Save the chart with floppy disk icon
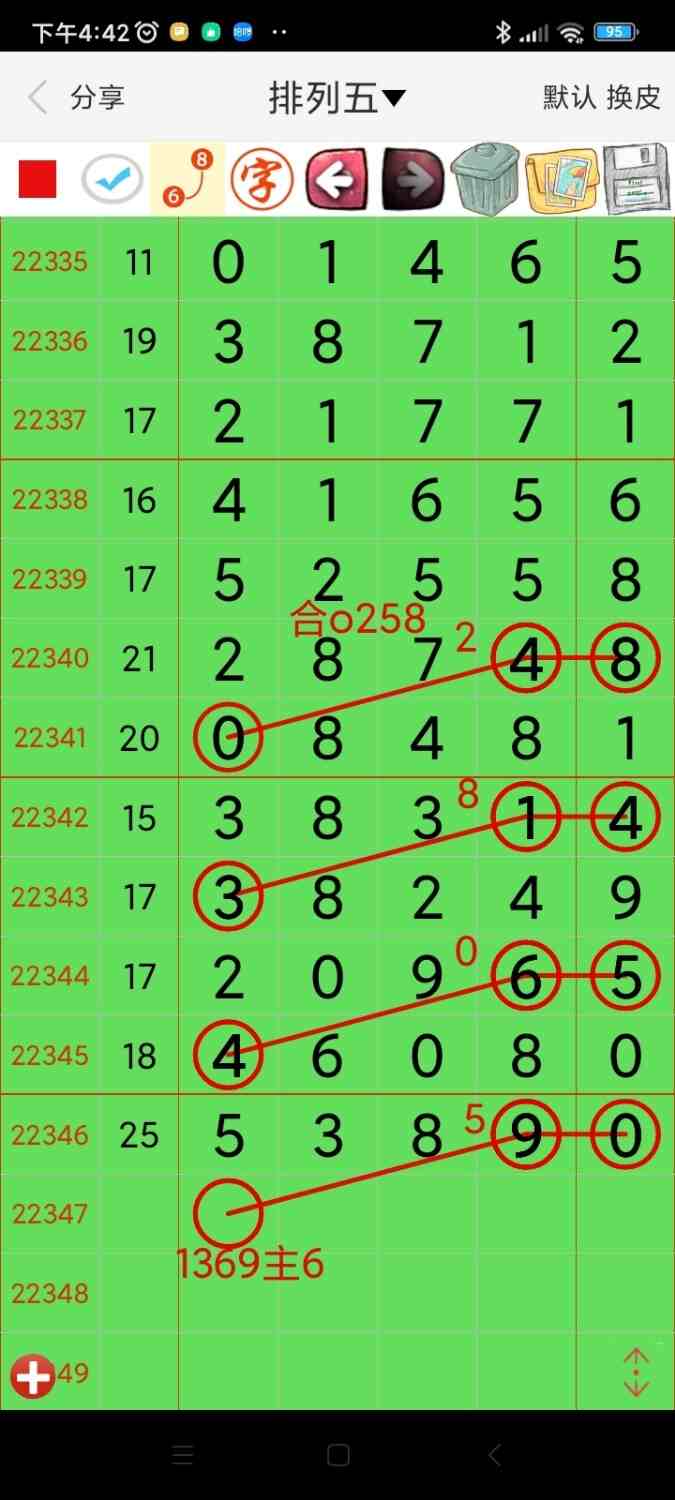675x1500 pixels. point(636,180)
